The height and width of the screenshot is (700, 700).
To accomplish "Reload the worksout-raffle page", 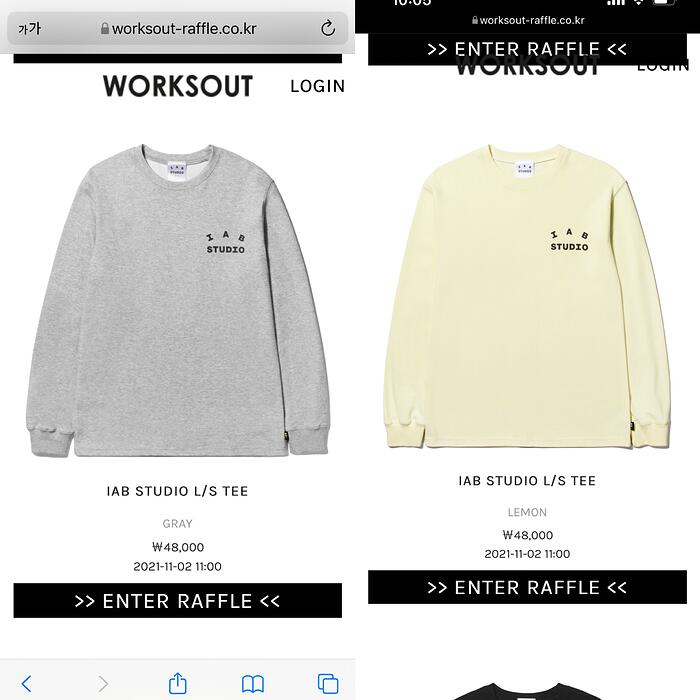I will [328, 29].
